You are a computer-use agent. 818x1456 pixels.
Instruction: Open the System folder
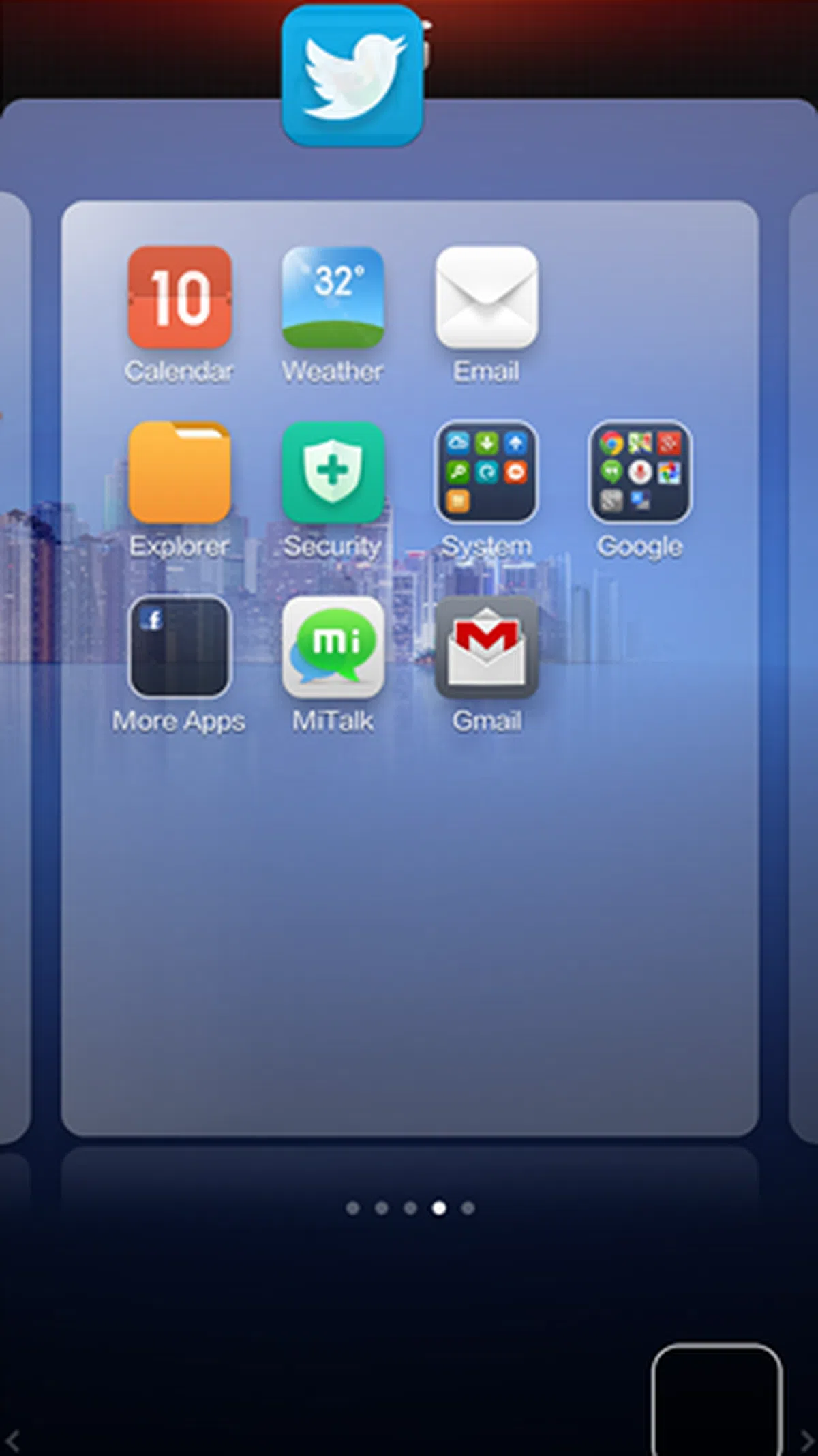(487, 473)
